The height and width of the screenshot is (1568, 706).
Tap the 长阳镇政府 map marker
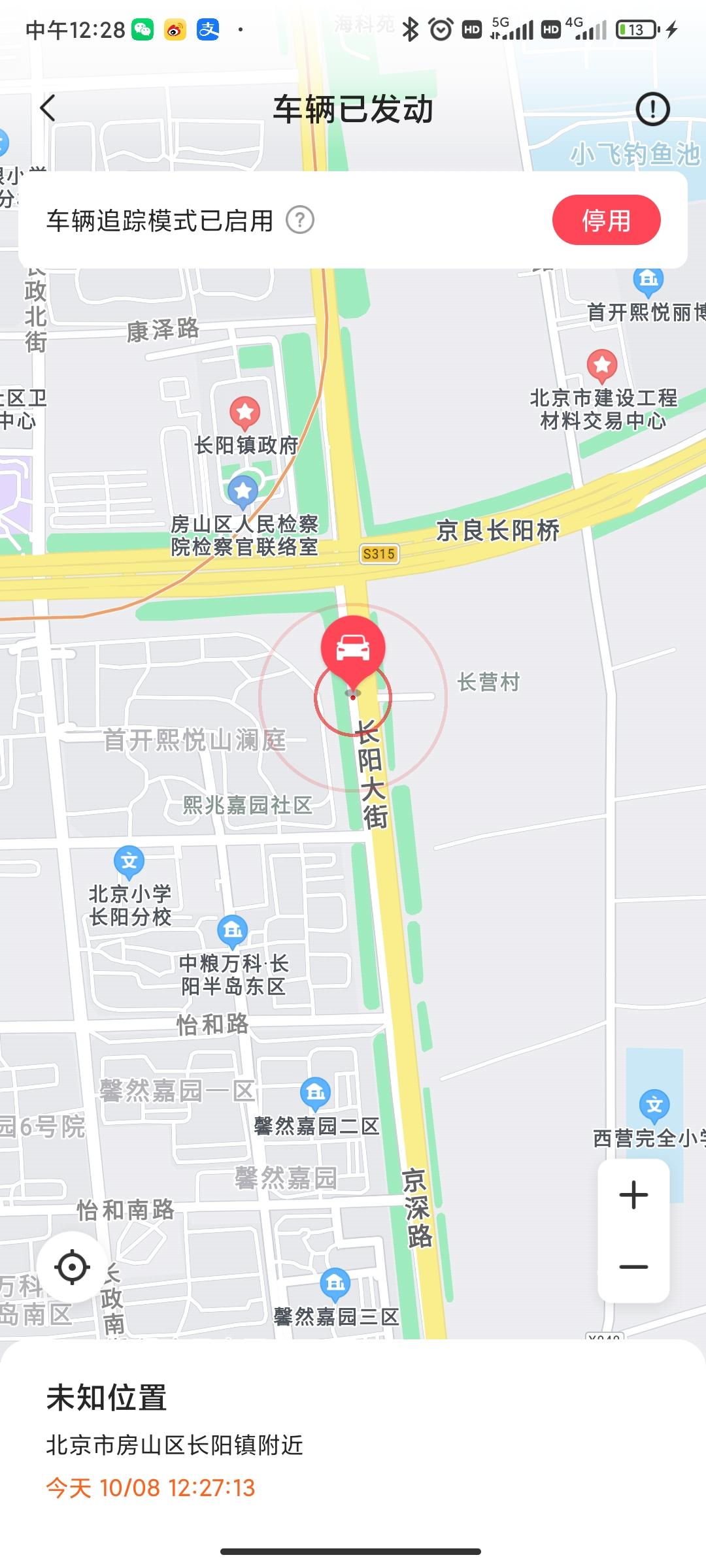245,413
